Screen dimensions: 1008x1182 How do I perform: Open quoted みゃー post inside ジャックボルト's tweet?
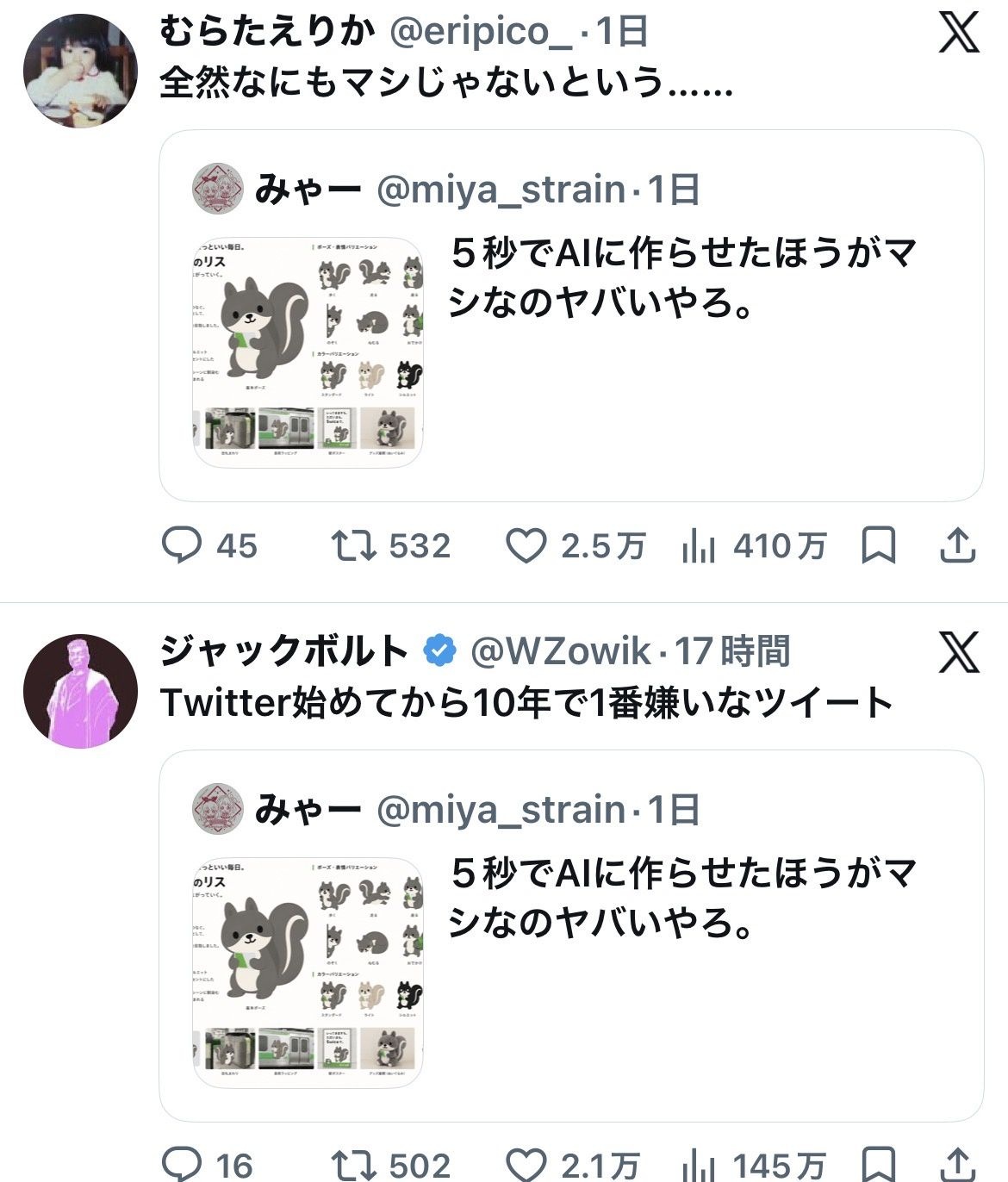point(571,936)
